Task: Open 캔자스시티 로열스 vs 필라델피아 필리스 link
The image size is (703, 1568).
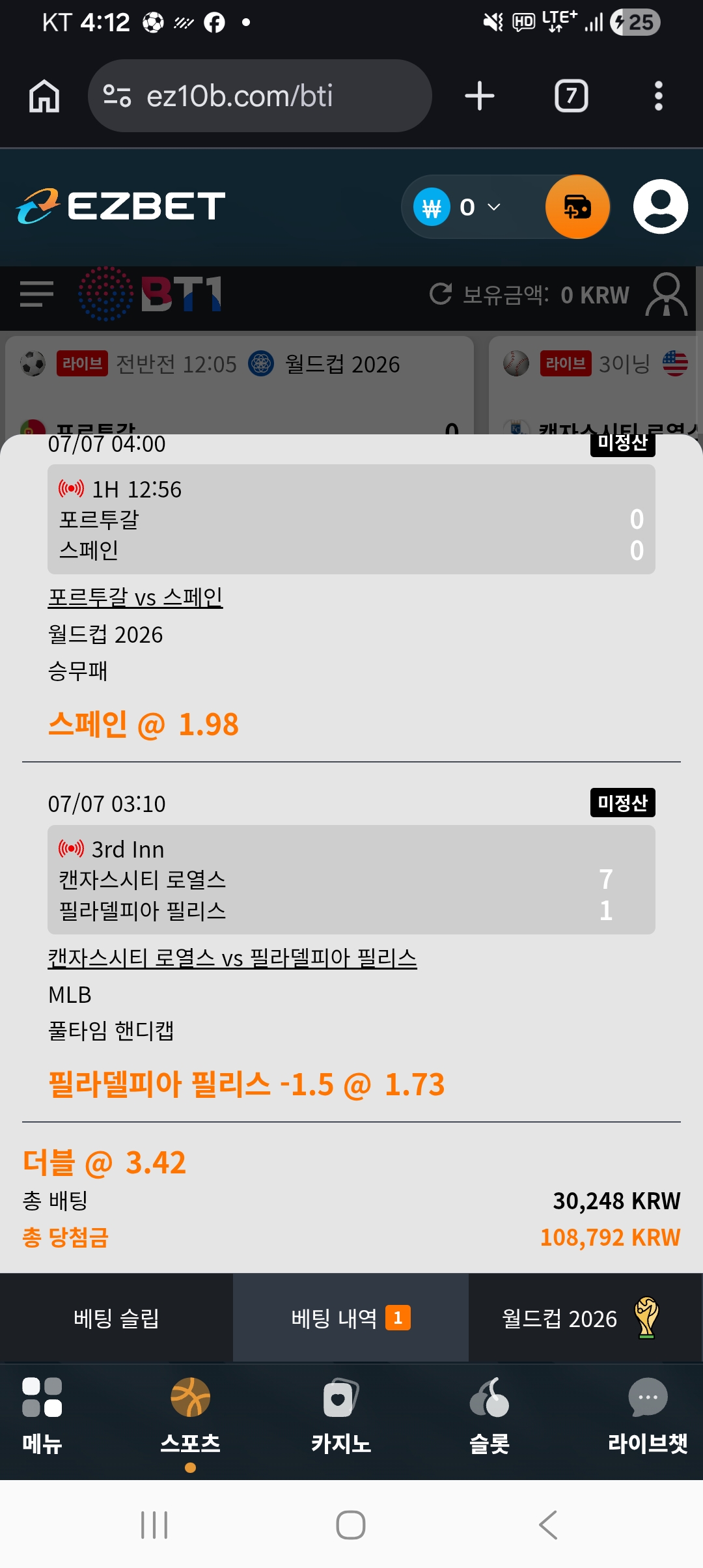Action: [232, 957]
